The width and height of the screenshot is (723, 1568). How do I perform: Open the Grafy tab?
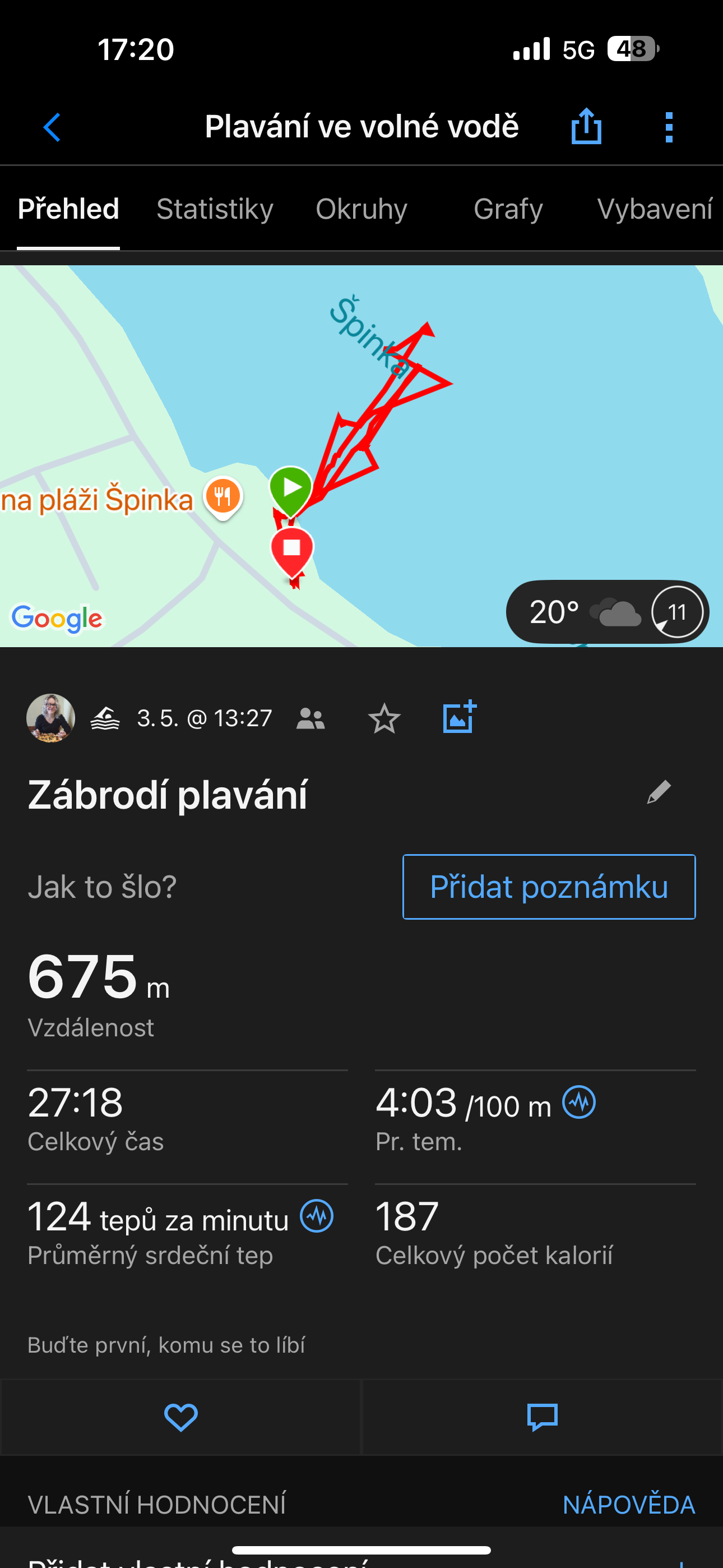(x=508, y=209)
